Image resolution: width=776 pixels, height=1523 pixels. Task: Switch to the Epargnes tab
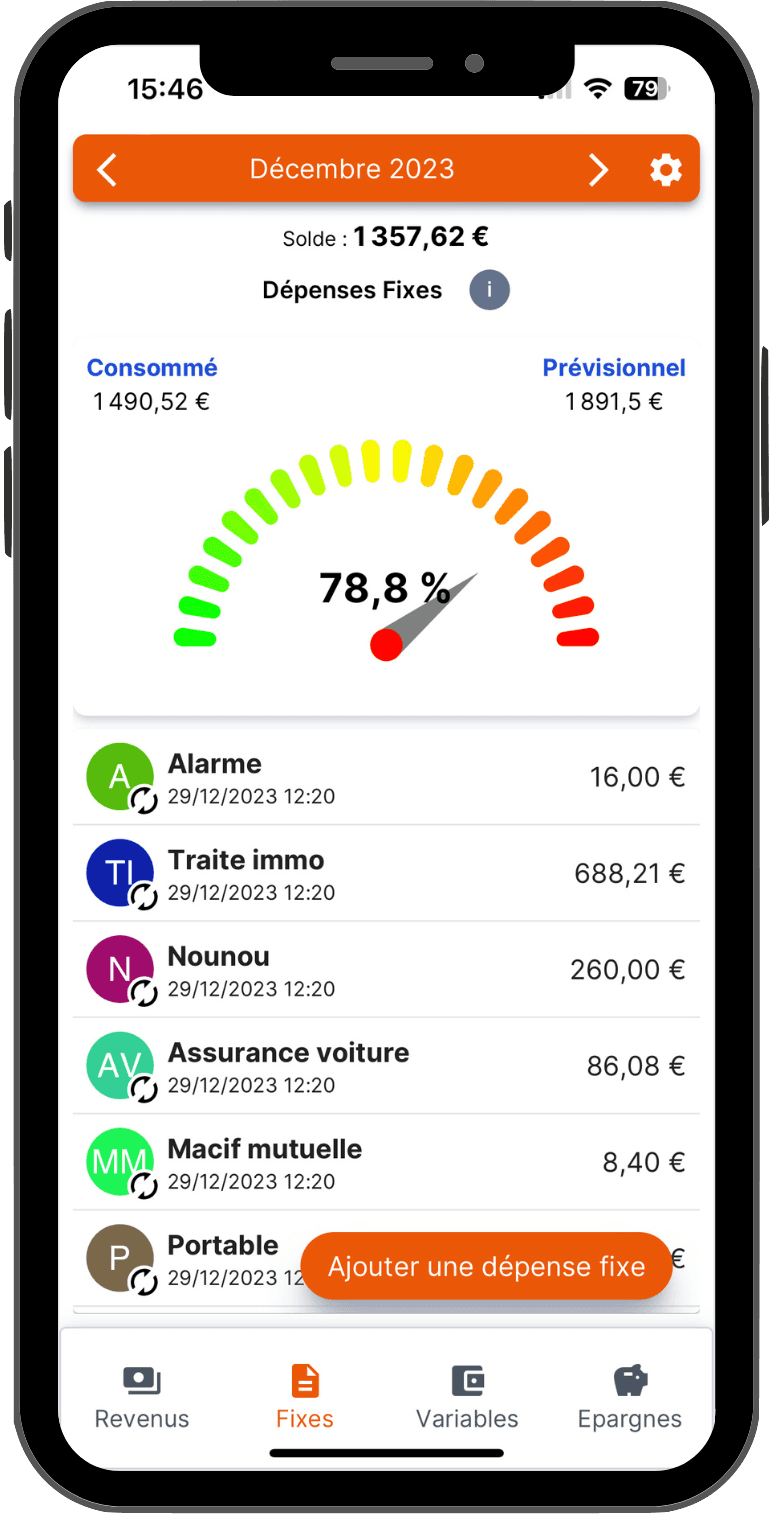[630, 1398]
